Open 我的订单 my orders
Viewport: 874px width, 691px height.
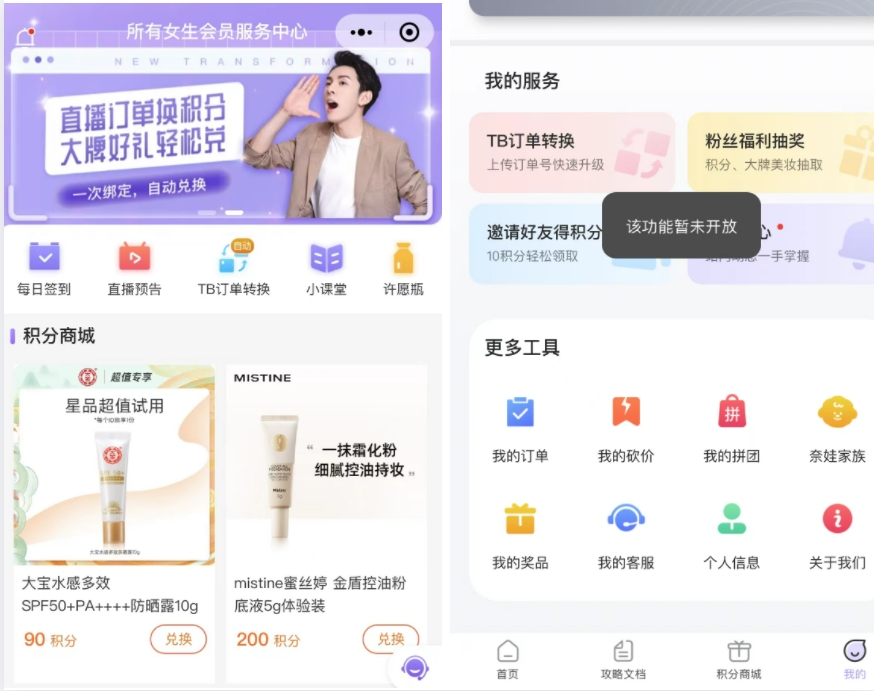(520, 427)
